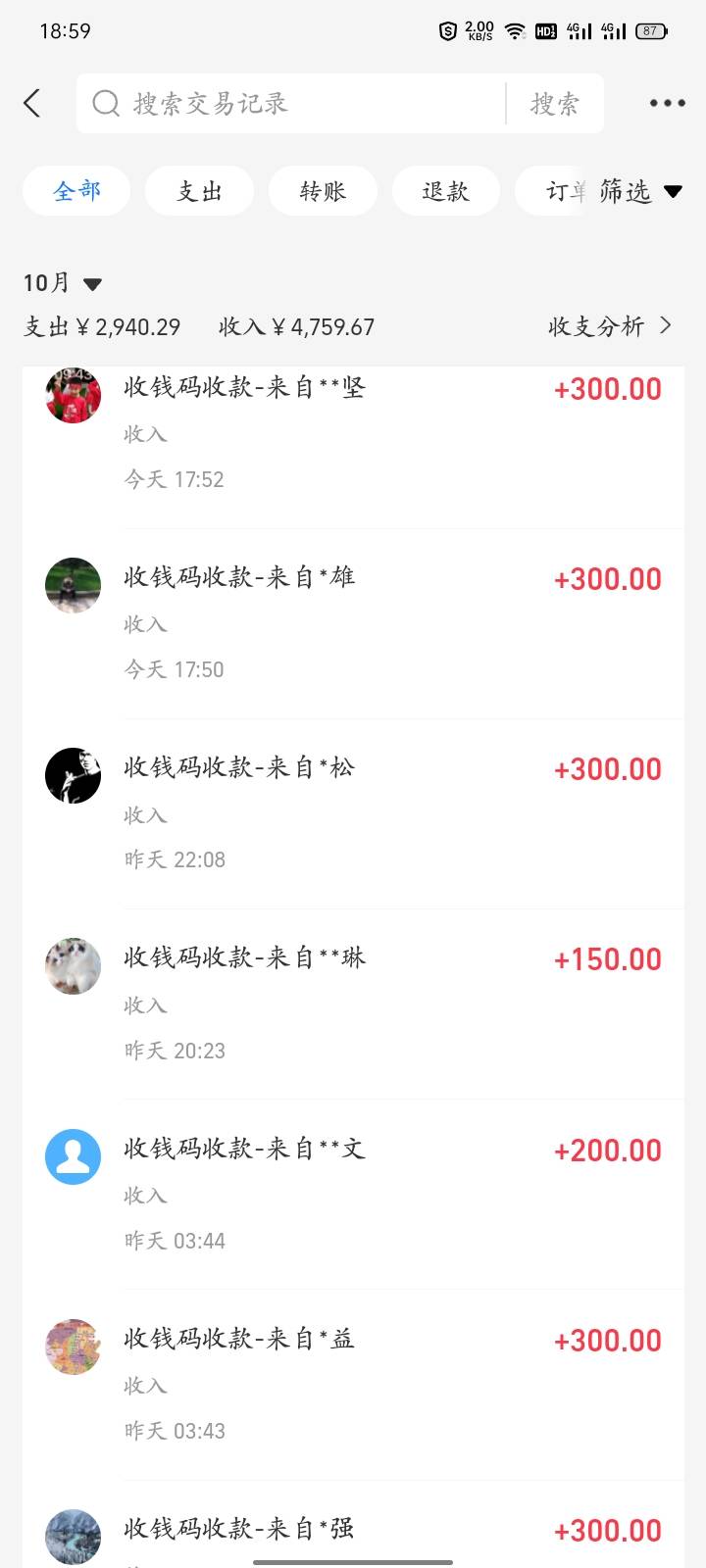Expand the 筛选 filter options
Screen dimensions: 706x1568
click(x=639, y=191)
